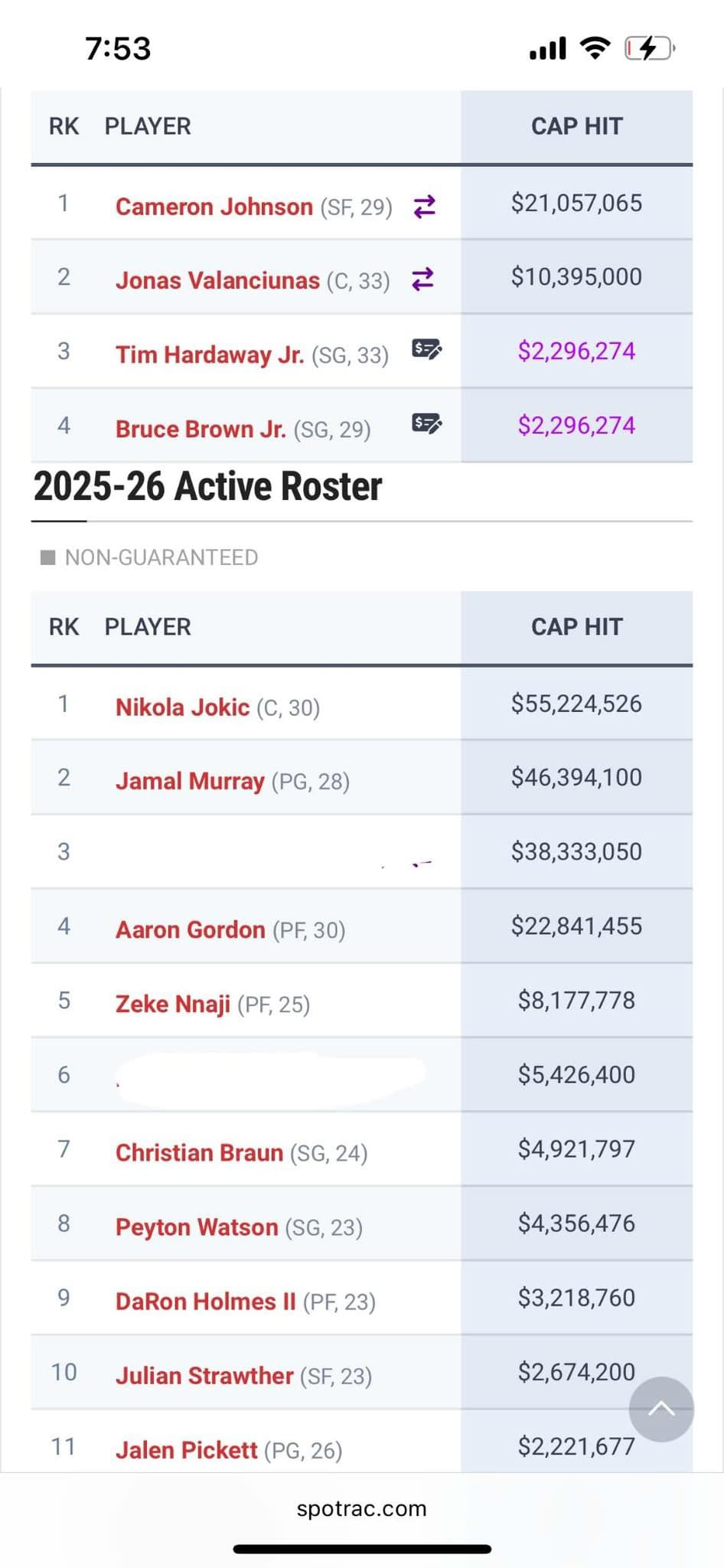Viewport: 724px width, 1568px height.
Task: Open Jonas Valanciunas player link
Action: [x=217, y=280]
